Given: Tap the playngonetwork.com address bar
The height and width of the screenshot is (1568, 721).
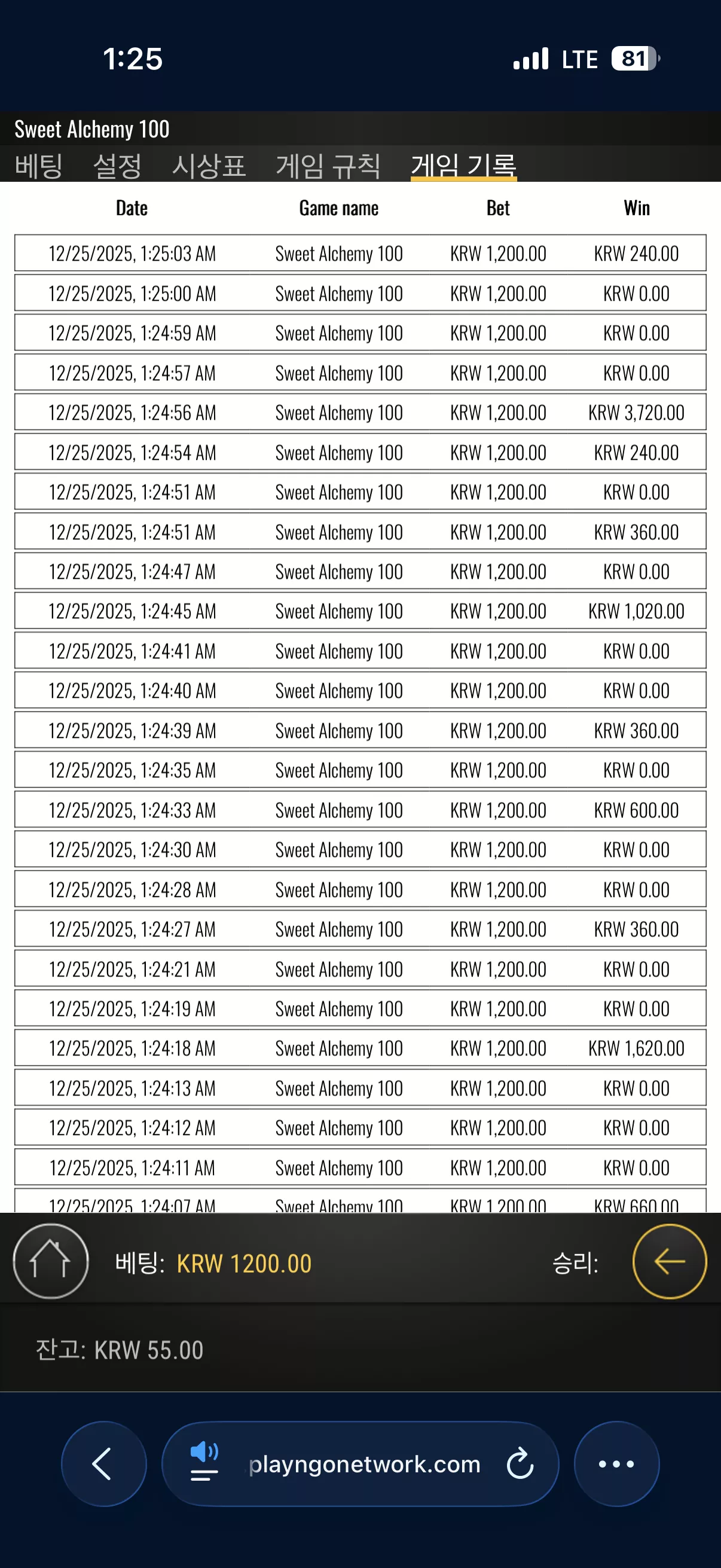Looking at the screenshot, I should pos(365,1464).
